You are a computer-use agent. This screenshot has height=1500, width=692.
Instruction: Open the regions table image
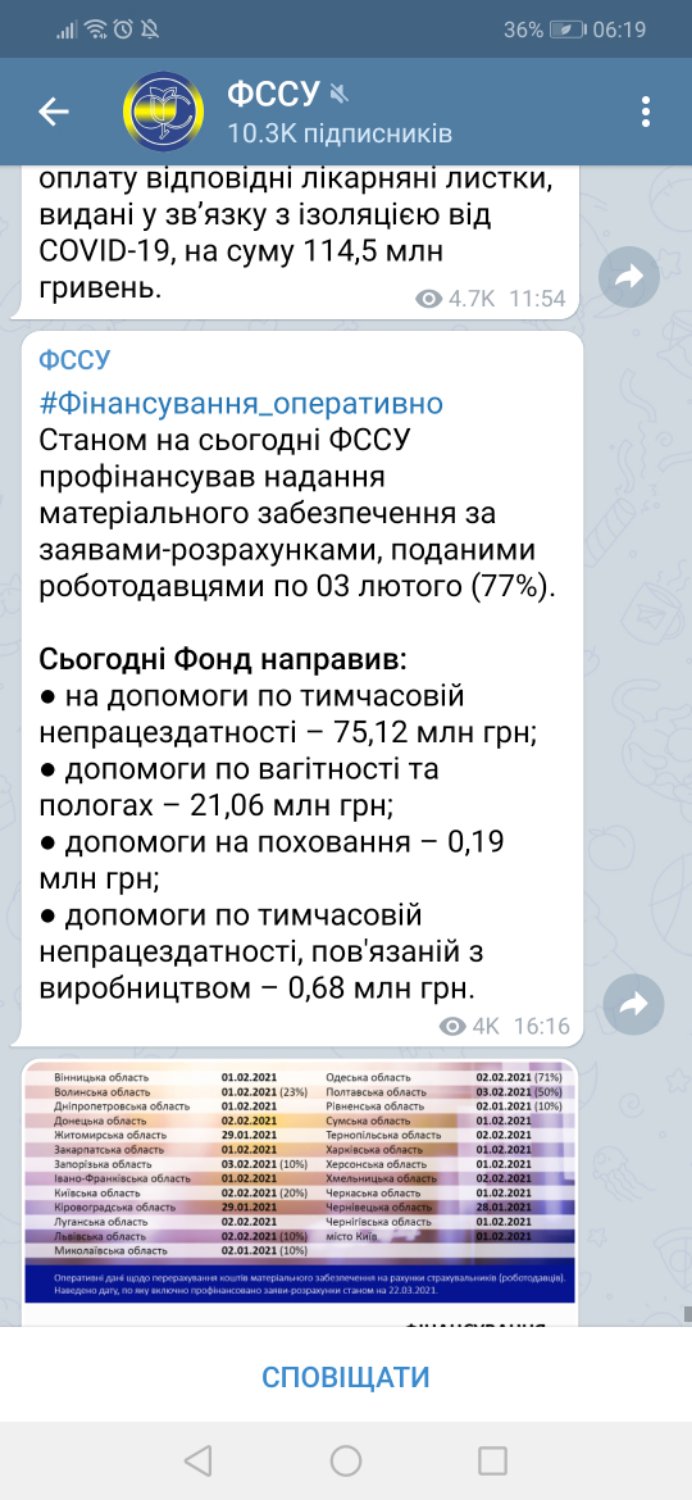(301, 1192)
